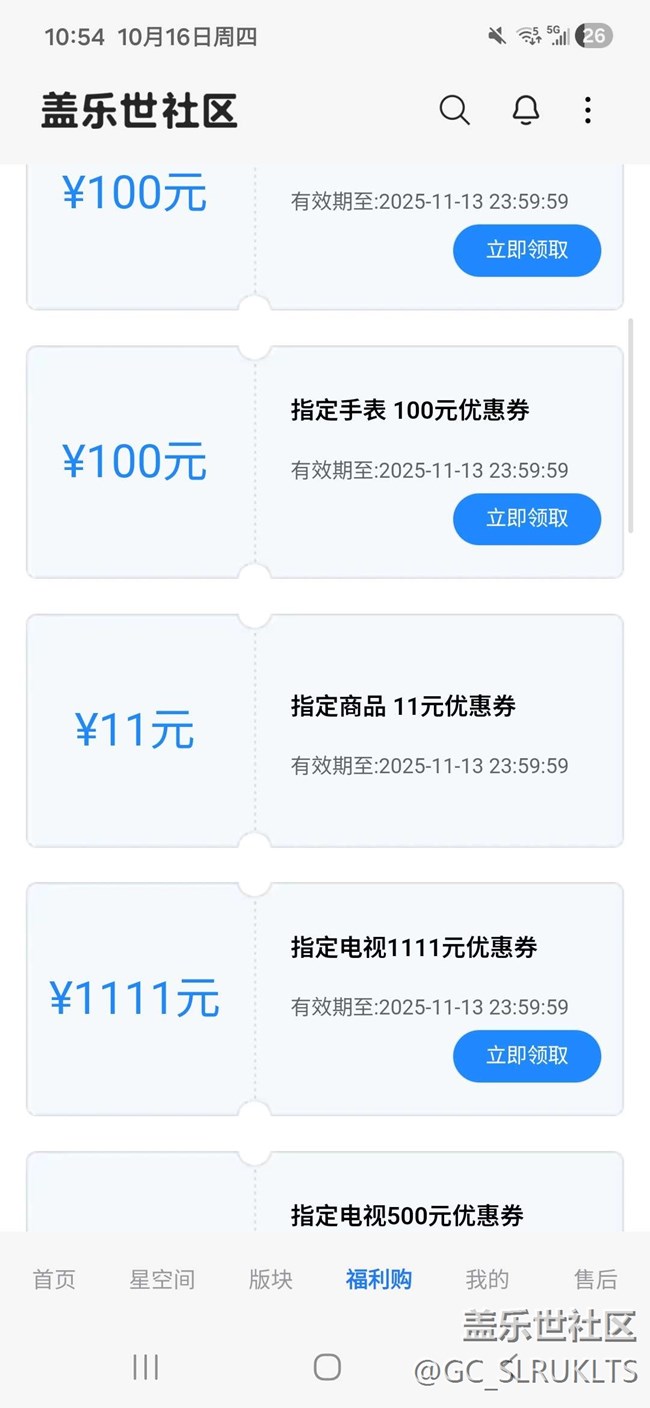Select the 福利购 tab
The height and width of the screenshot is (1408, 650).
(x=379, y=1279)
